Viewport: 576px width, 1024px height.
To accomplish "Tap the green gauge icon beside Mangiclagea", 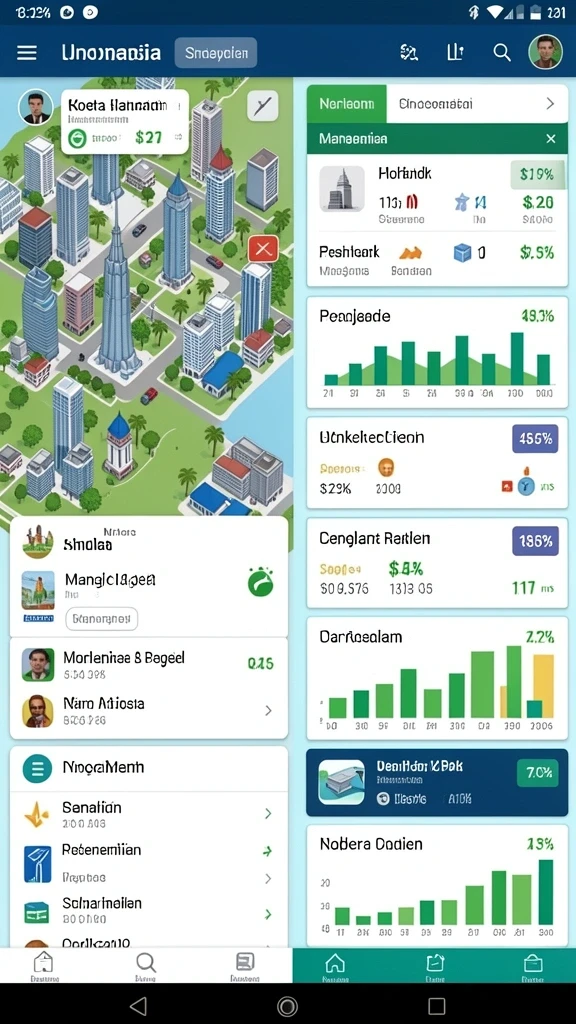I will point(261,582).
